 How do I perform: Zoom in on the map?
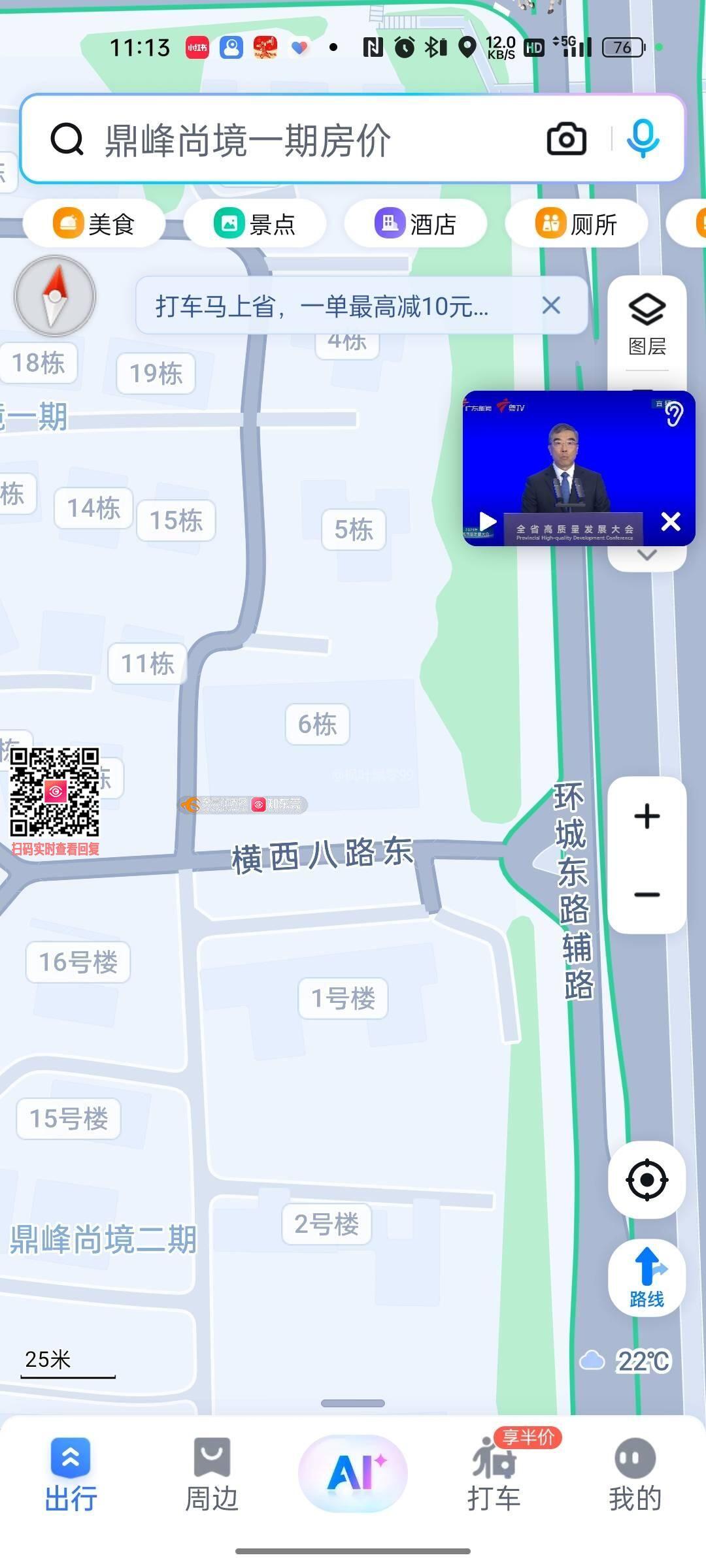647,817
